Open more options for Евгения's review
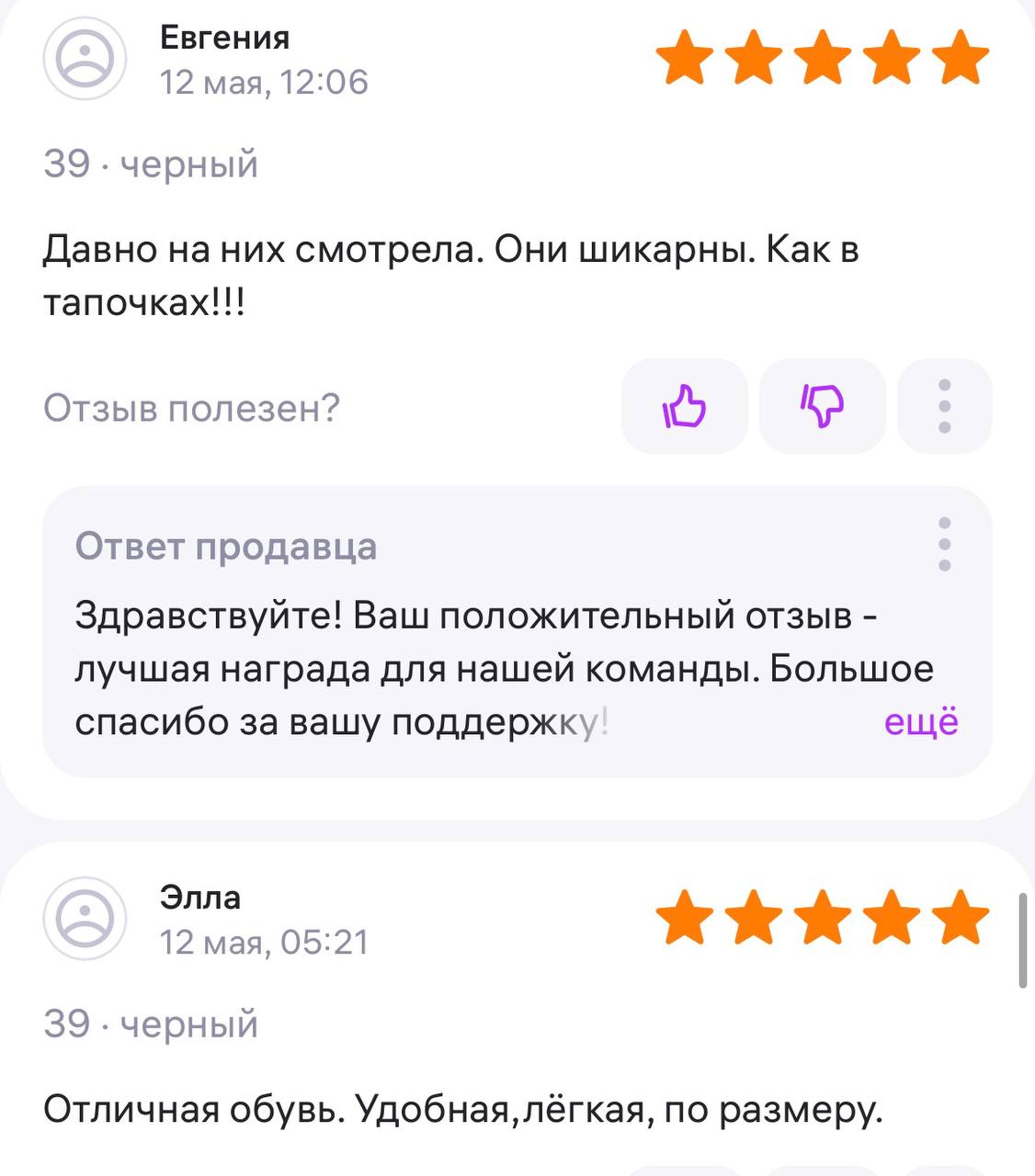This screenshot has height=1176, width=1035. point(944,406)
